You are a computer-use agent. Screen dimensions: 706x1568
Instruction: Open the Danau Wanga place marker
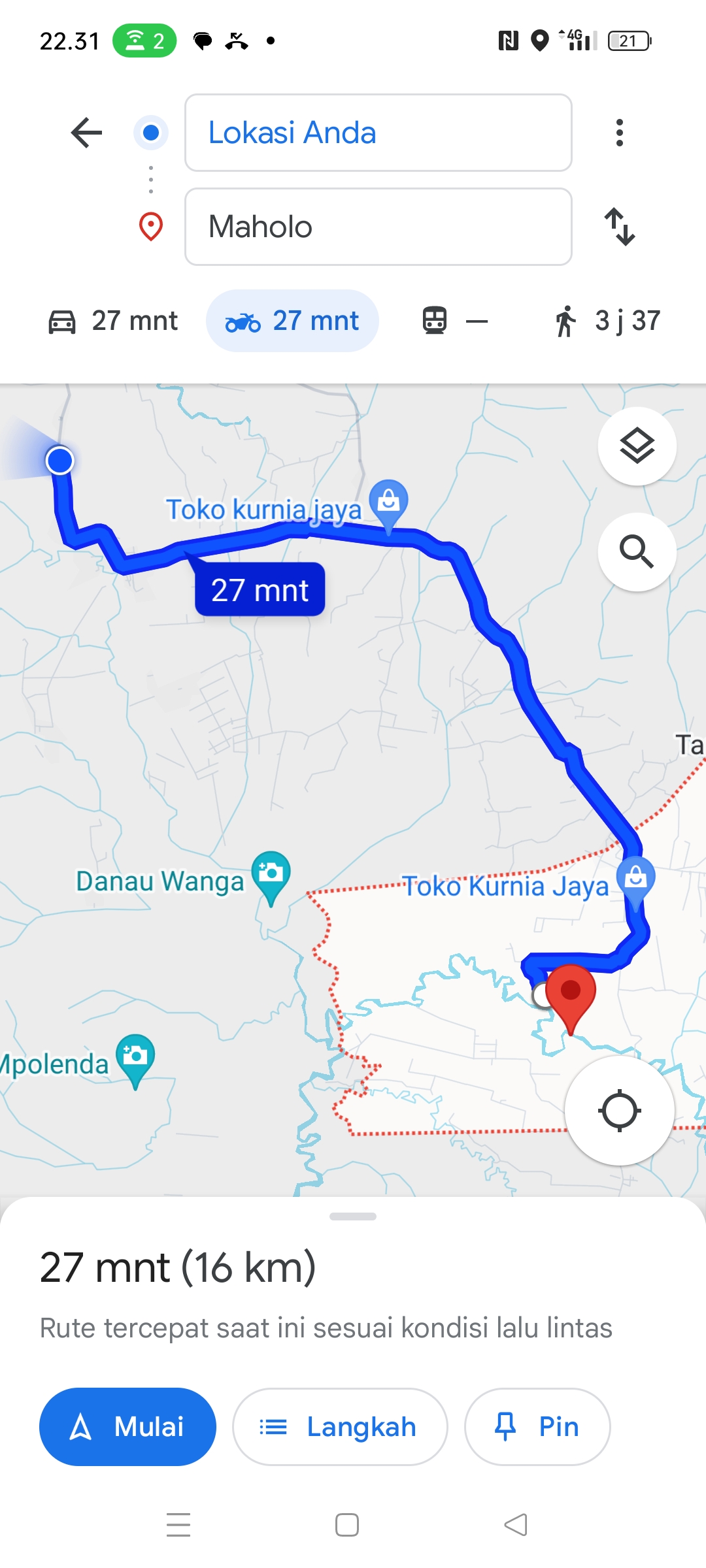coord(271,874)
